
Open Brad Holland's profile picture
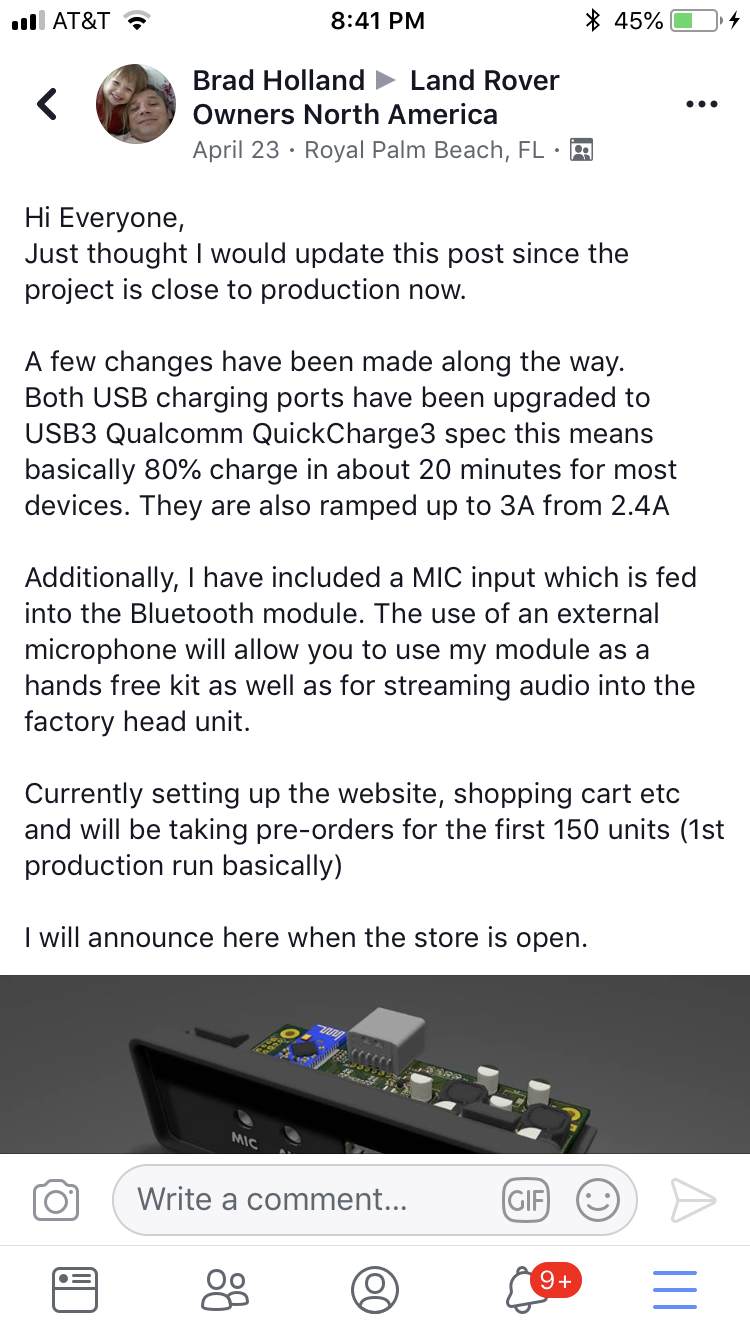pyautogui.click(x=135, y=104)
